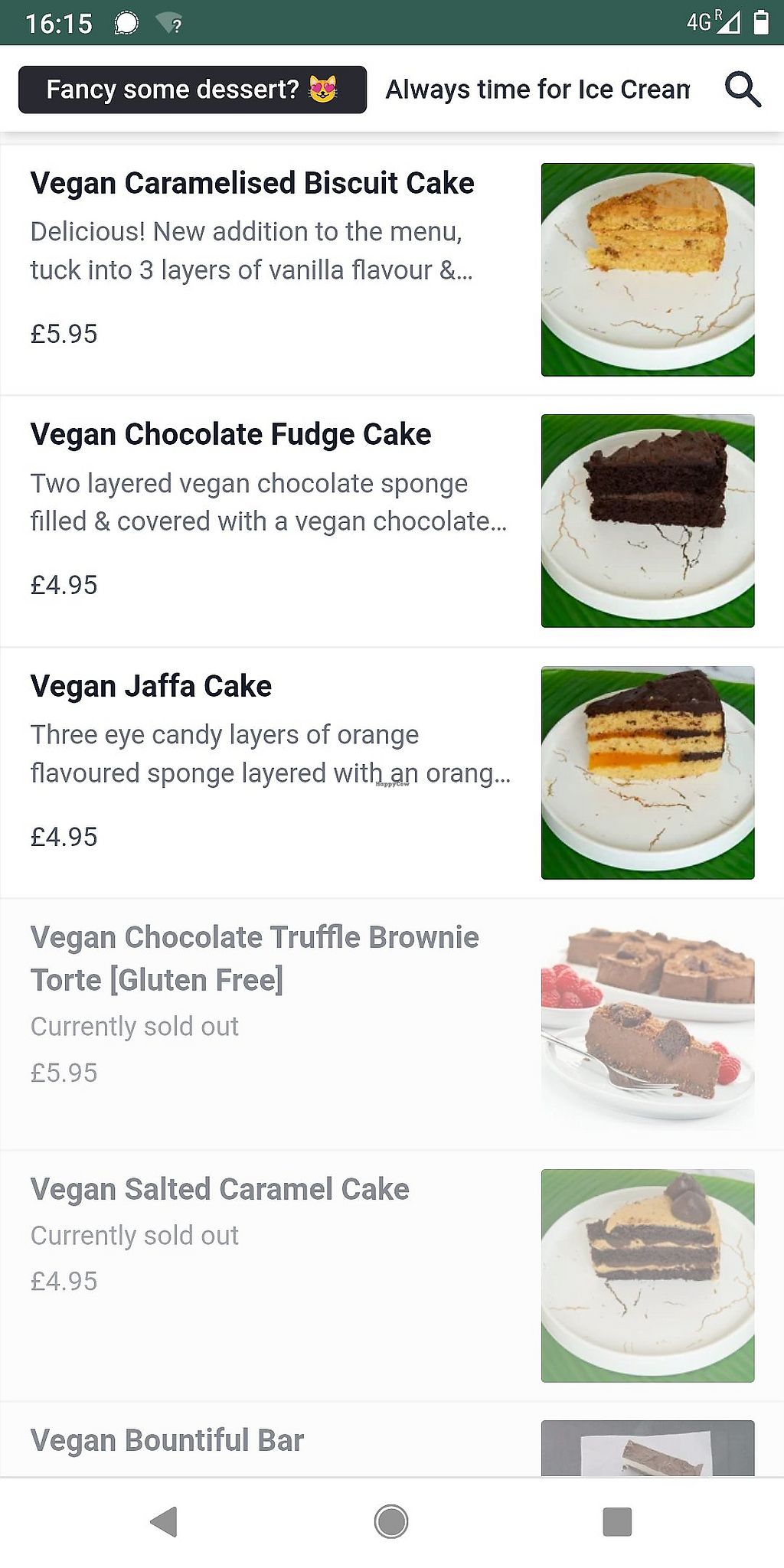Viewport: 784px width, 1568px height.
Task: Select the "Fancy some dessert?" category tab
Action: (x=192, y=90)
